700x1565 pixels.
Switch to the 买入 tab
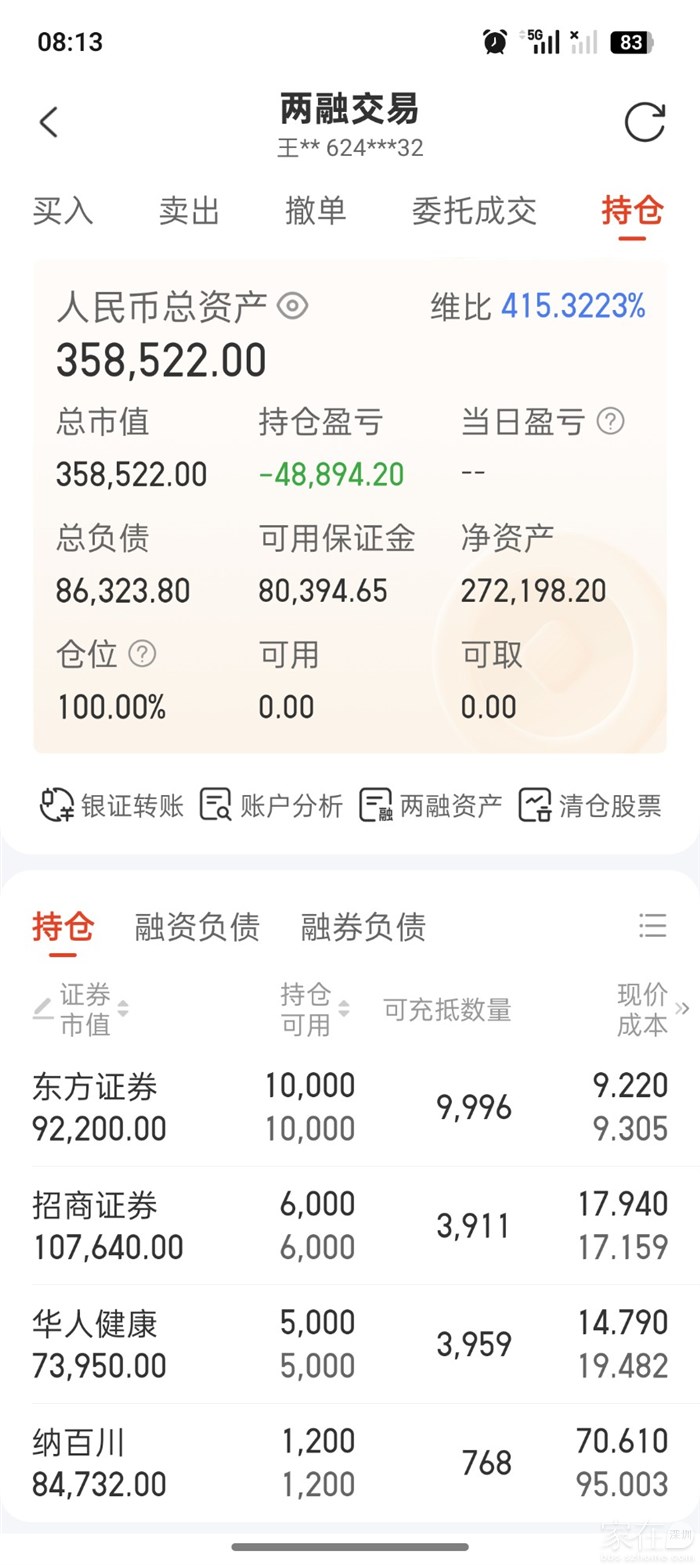pos(63,211)
